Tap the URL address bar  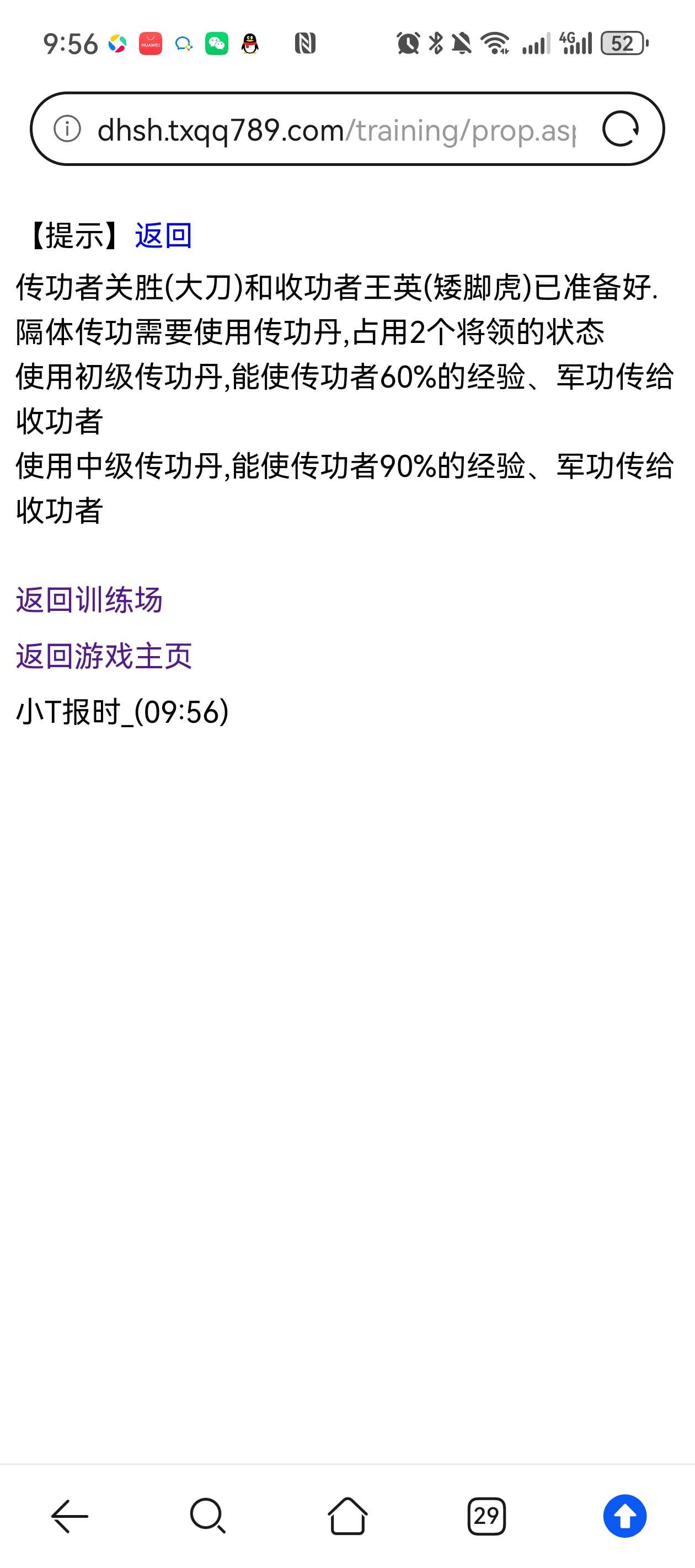coord(335,130)
